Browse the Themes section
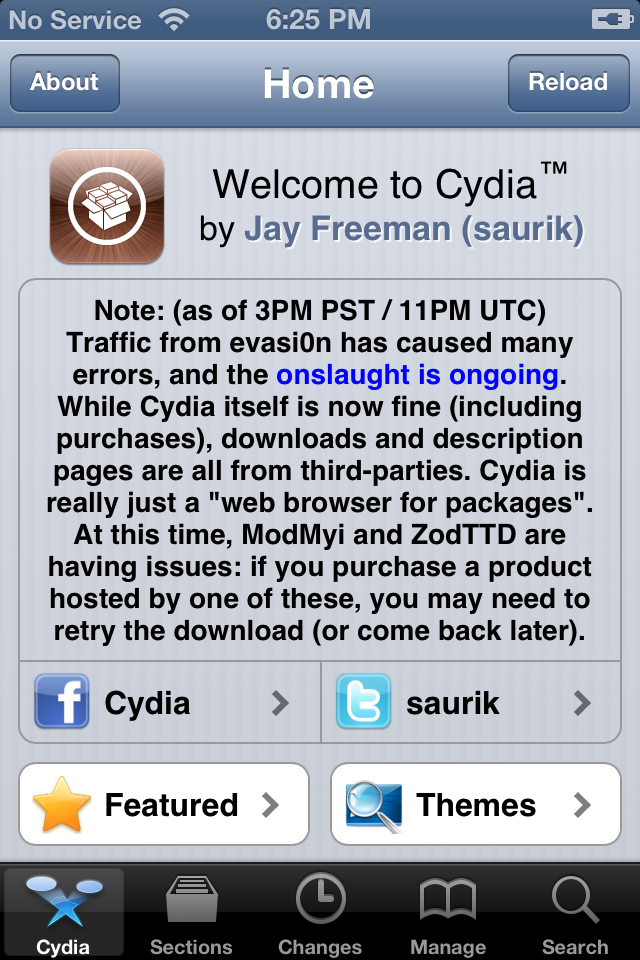 pyautogui.click(x=475, y=804)
